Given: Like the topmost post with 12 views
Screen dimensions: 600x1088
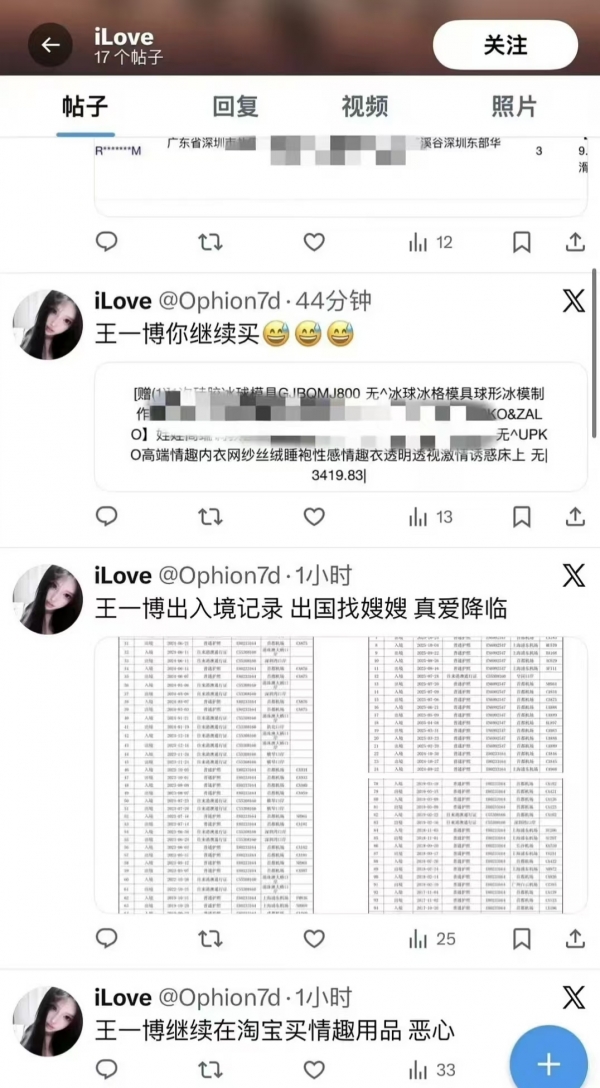Looking at the screenshot, I should click(x=314, y=242).
